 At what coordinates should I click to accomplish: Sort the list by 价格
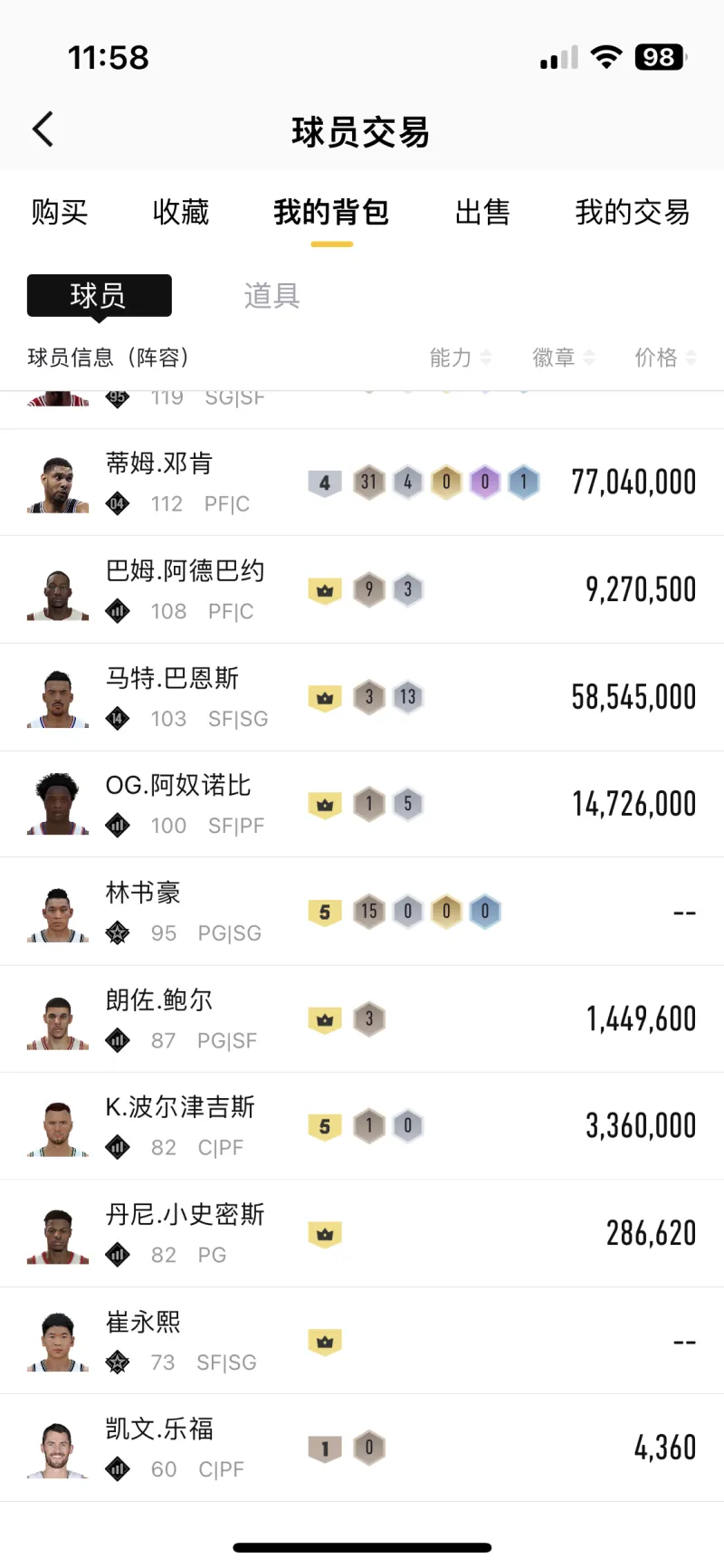point(665,358)
